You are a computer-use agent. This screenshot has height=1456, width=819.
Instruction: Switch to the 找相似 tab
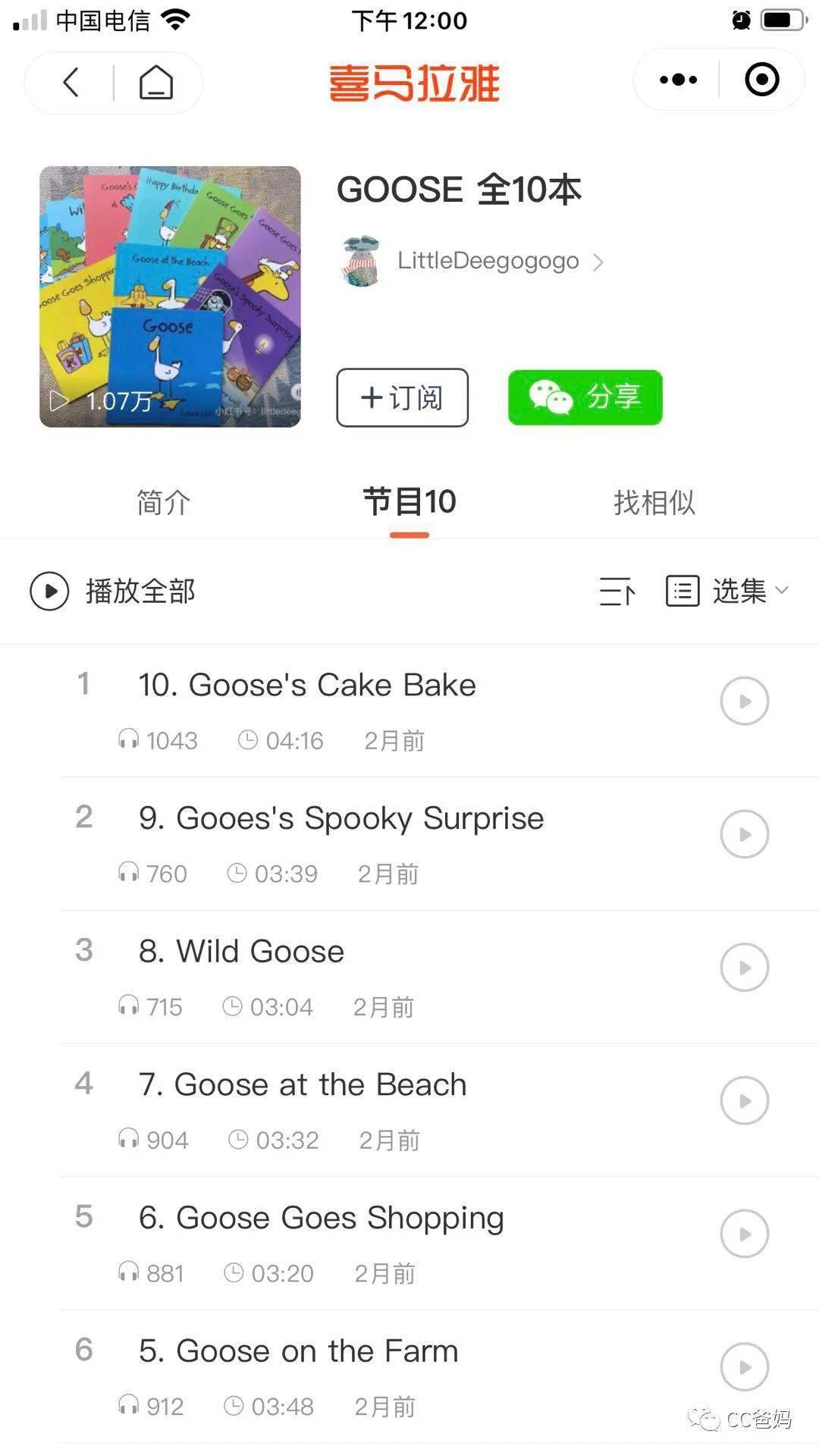click(x=654, y=502)
